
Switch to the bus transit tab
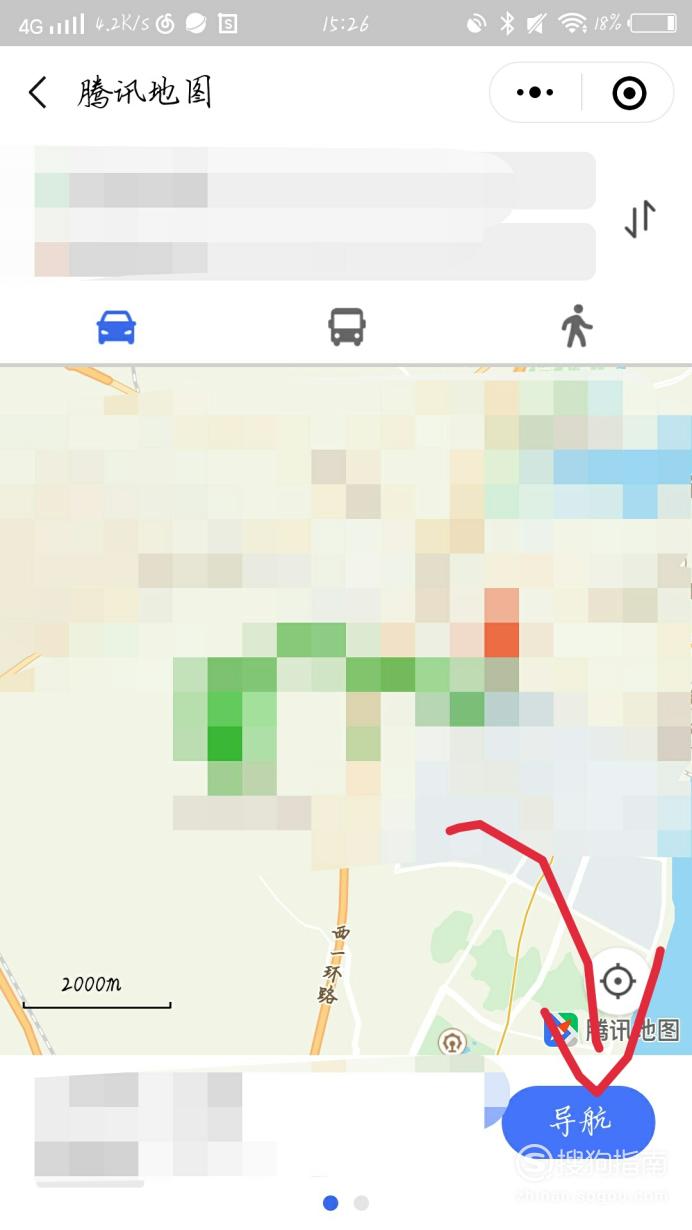[347, 327]
